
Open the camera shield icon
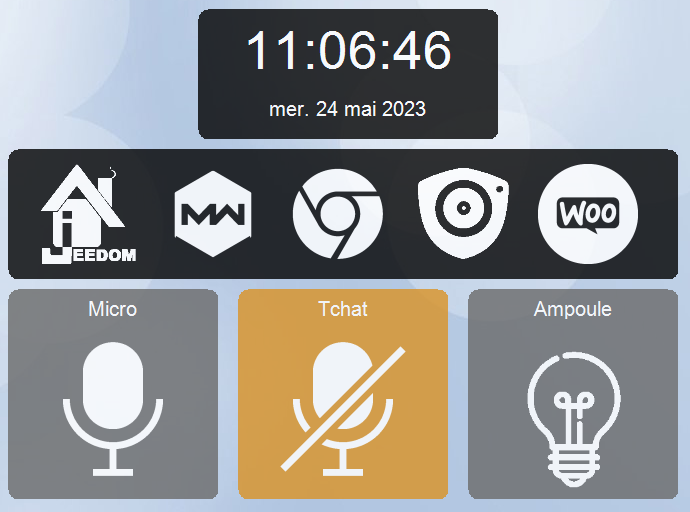pos(463,213)
